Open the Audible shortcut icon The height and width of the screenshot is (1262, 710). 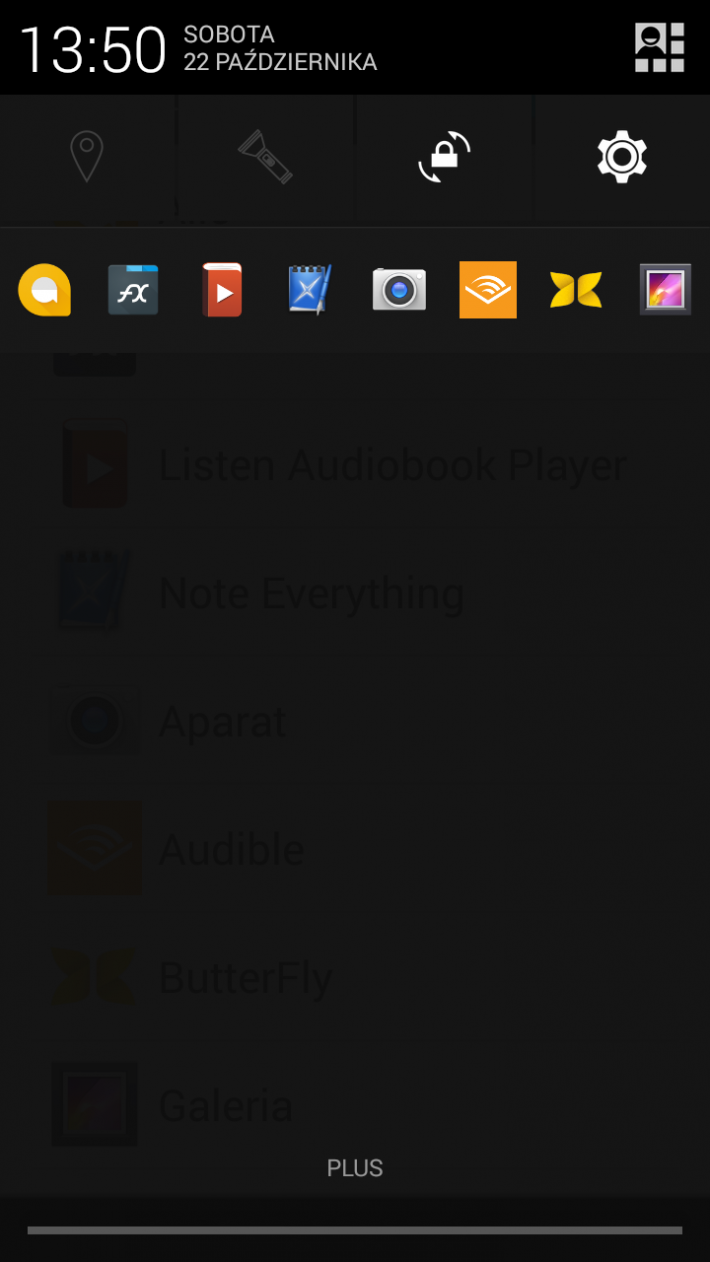point(488,290)
